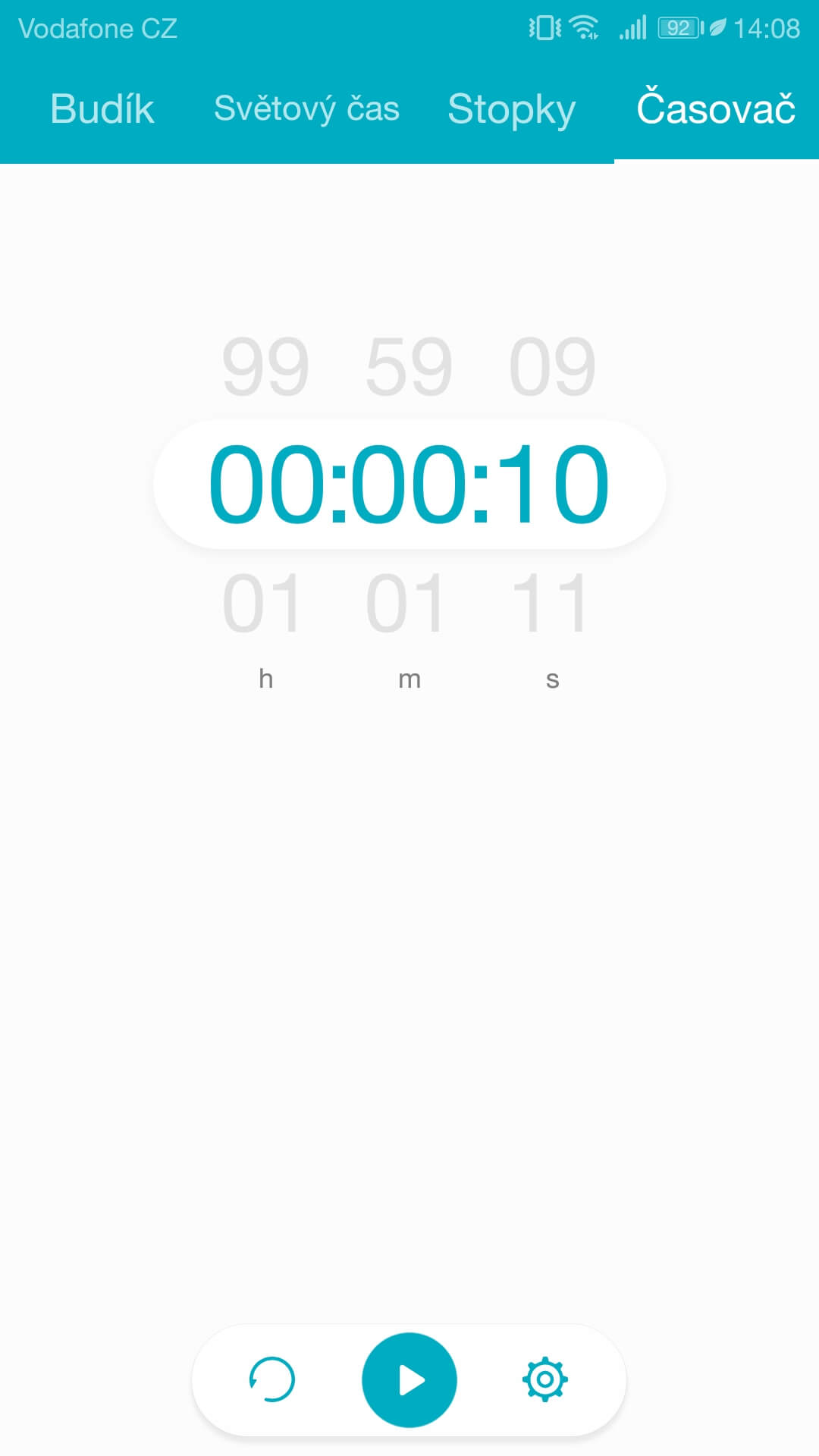The height and width of the screenshot is (1456, 819).
Task: Select 09 in the seconds wheel
Action: pyautogui.click(x=552, y=367)
